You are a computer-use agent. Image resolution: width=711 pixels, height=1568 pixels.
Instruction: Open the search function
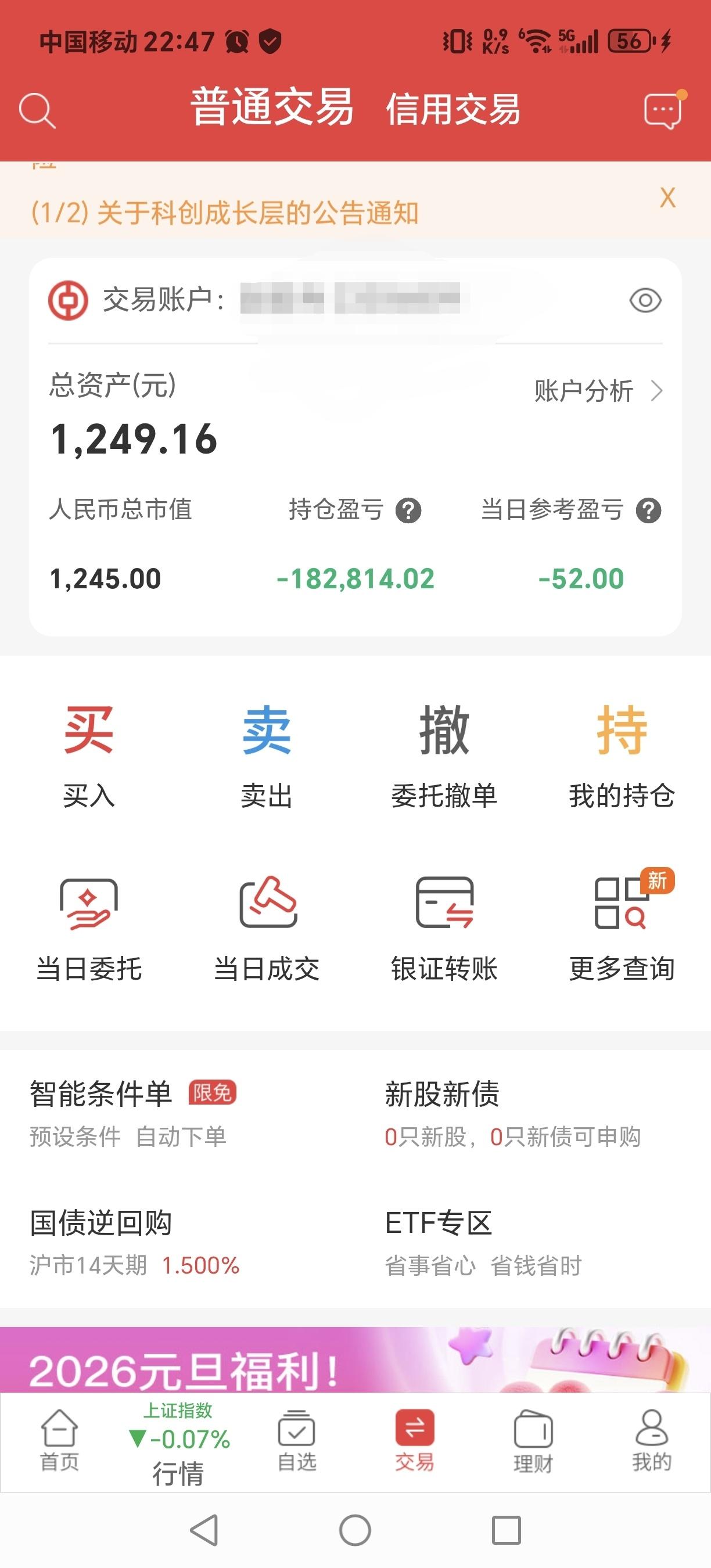[38, 110]
